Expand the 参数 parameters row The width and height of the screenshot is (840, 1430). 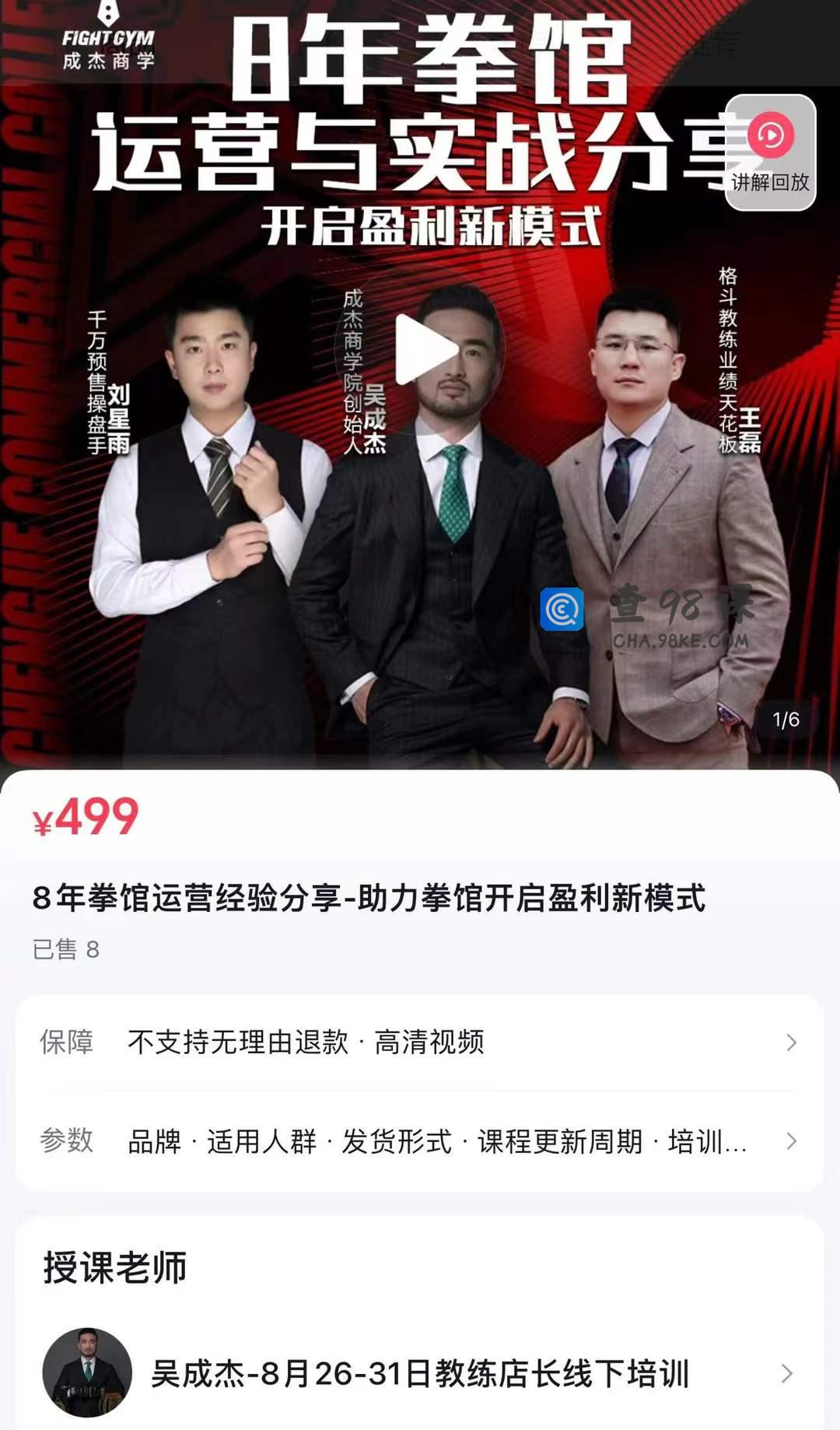pyautogui.click(x=419, y=1141)
